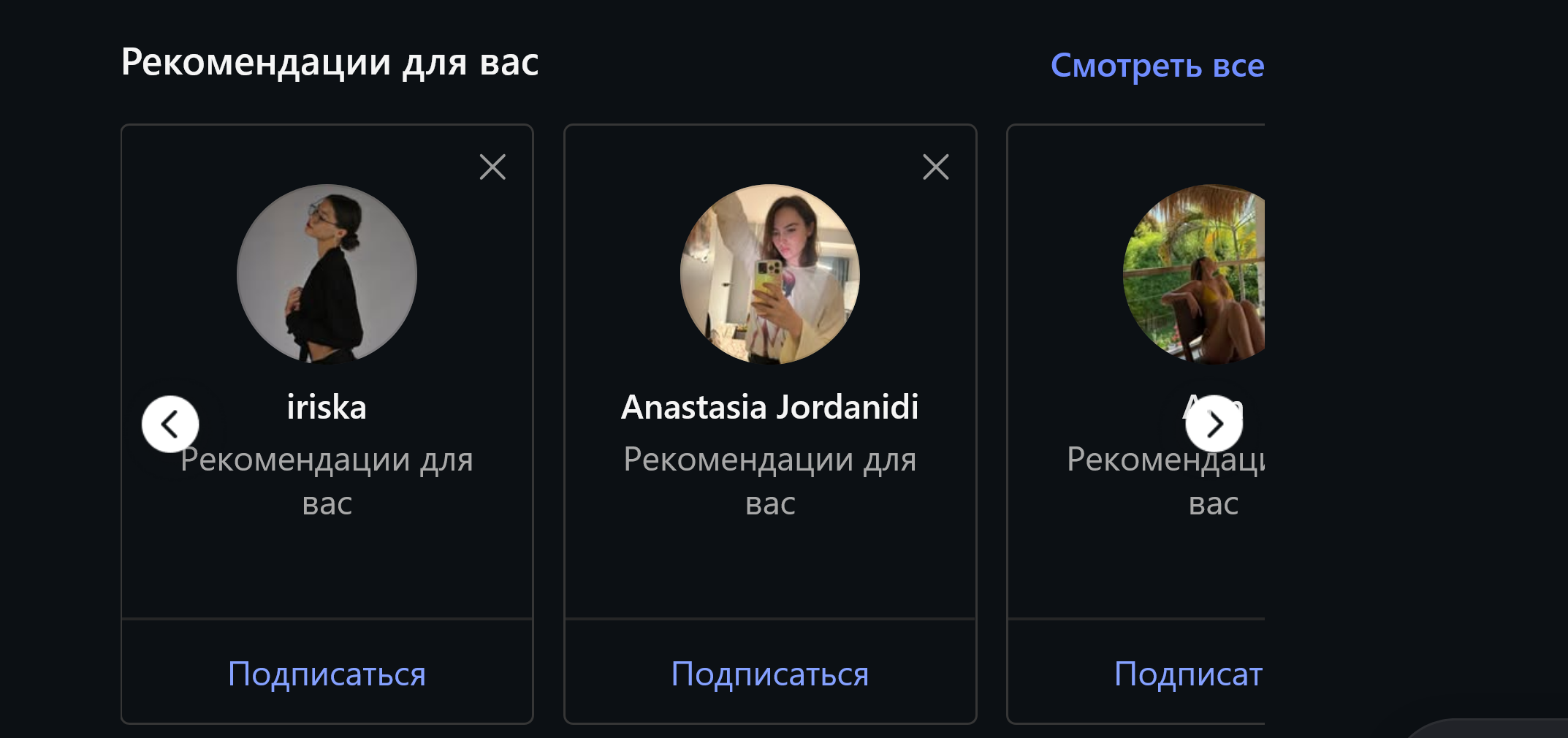The height and width of the screenshot is (738, 1568).
Task: Dismiss the iriska recommendation card
Action: pos(492,167)
